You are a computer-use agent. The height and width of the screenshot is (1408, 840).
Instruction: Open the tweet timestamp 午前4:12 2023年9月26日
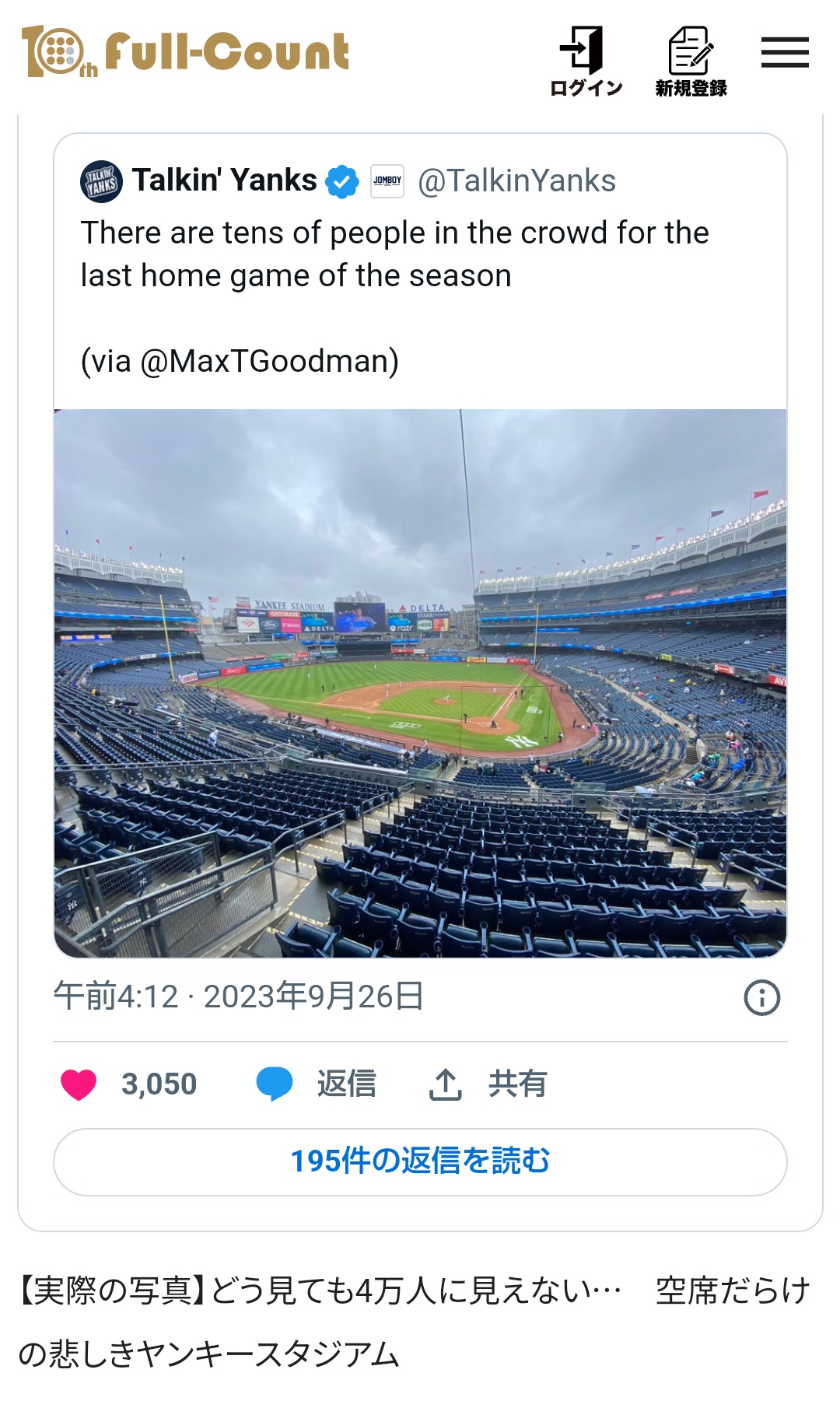[239, 996]
